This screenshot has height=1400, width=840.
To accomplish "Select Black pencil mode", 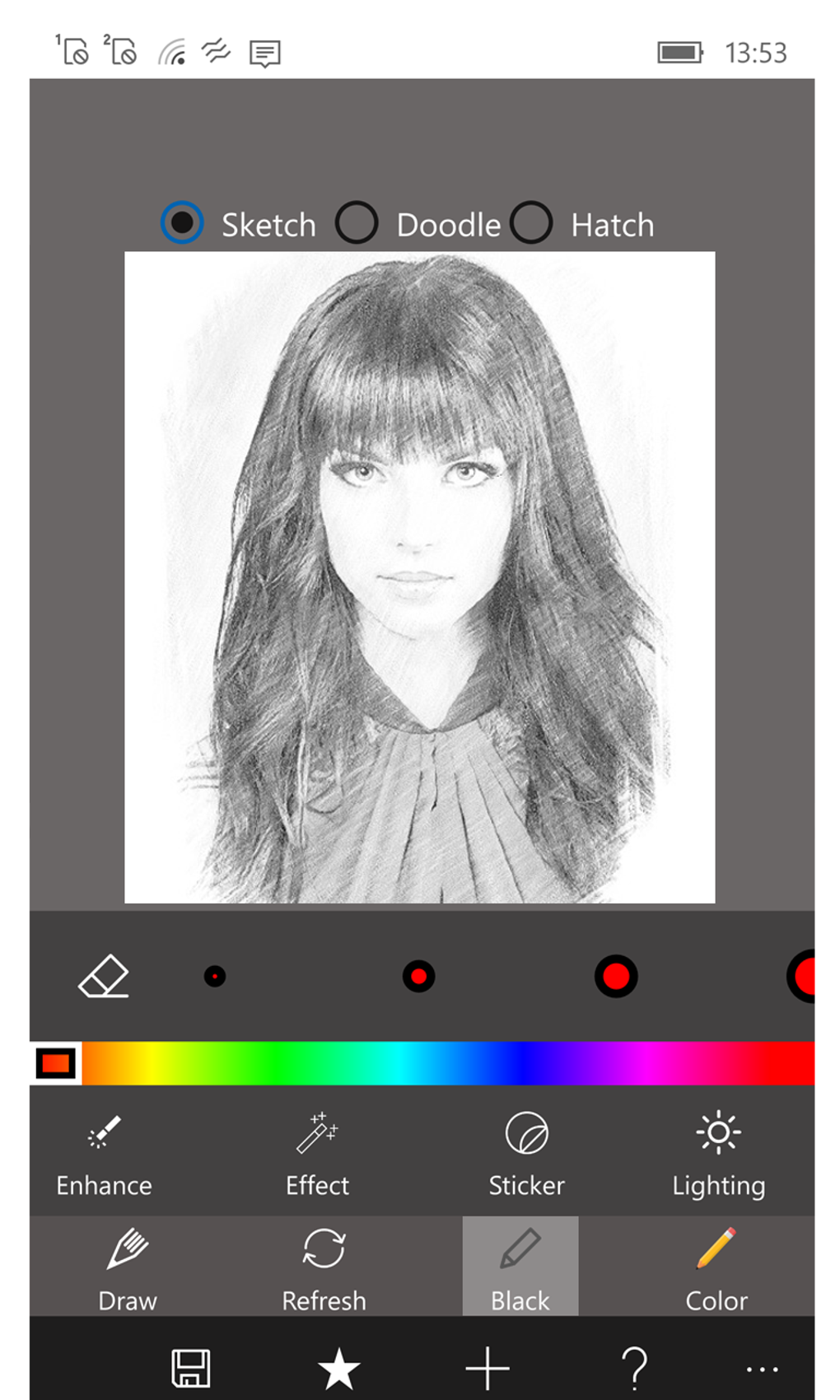I will coord(520,1267).
